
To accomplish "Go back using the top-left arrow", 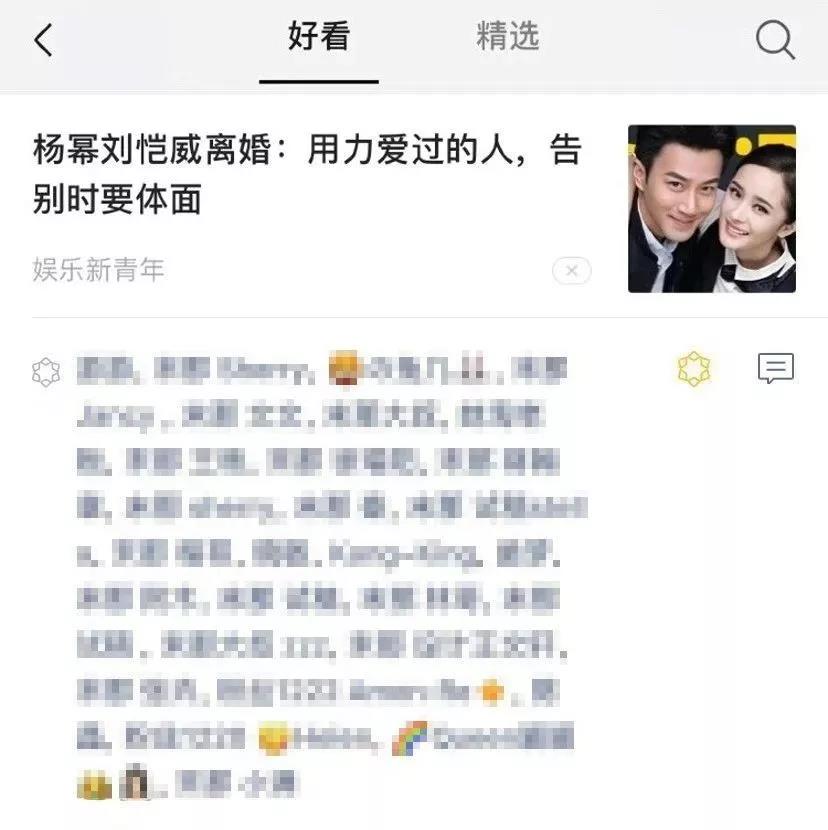I will coord(43,40).
